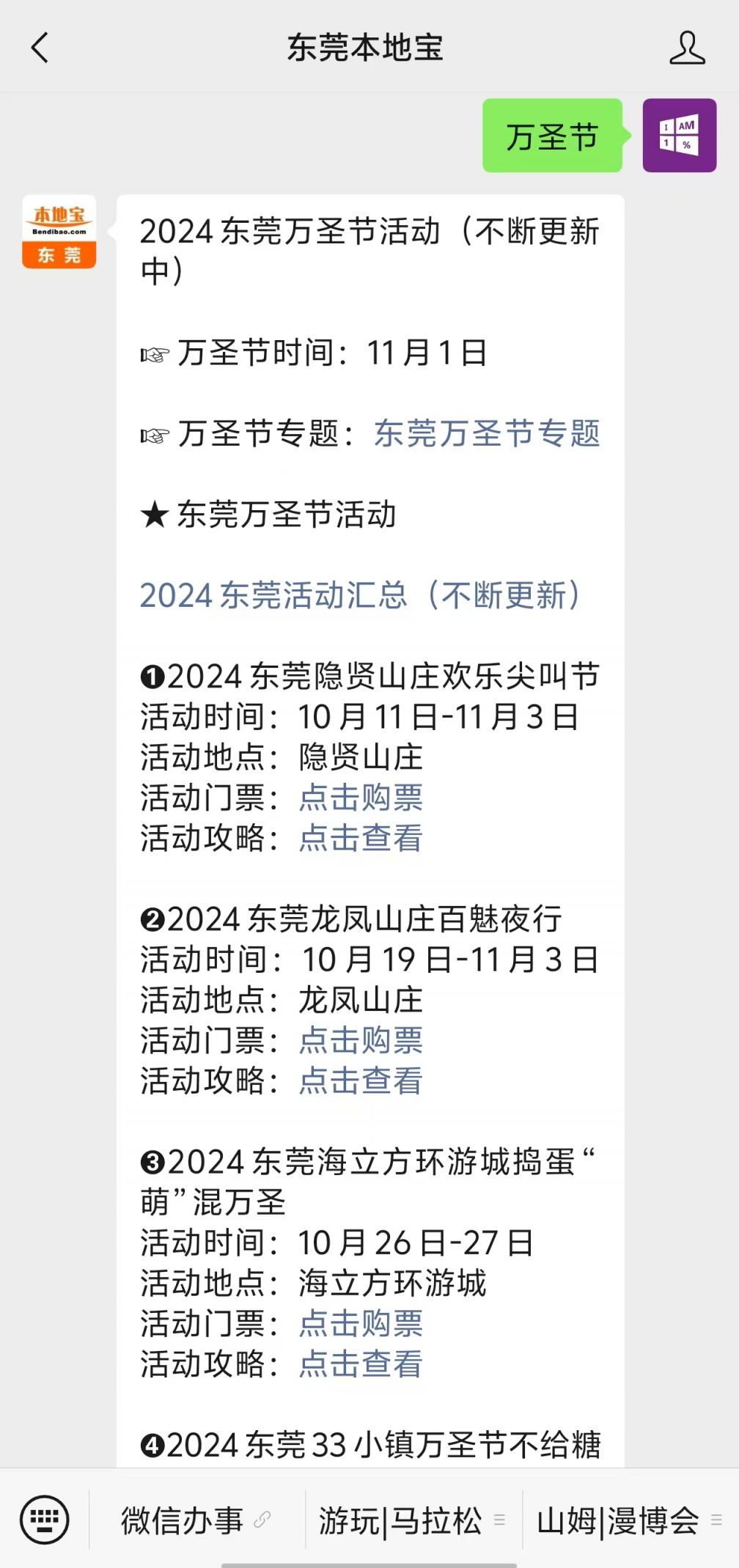The image size is (739, 1568).
Task: Open the 山姆|漫博会 menu
Action: pyautogui.click(x=630, y=1520)
